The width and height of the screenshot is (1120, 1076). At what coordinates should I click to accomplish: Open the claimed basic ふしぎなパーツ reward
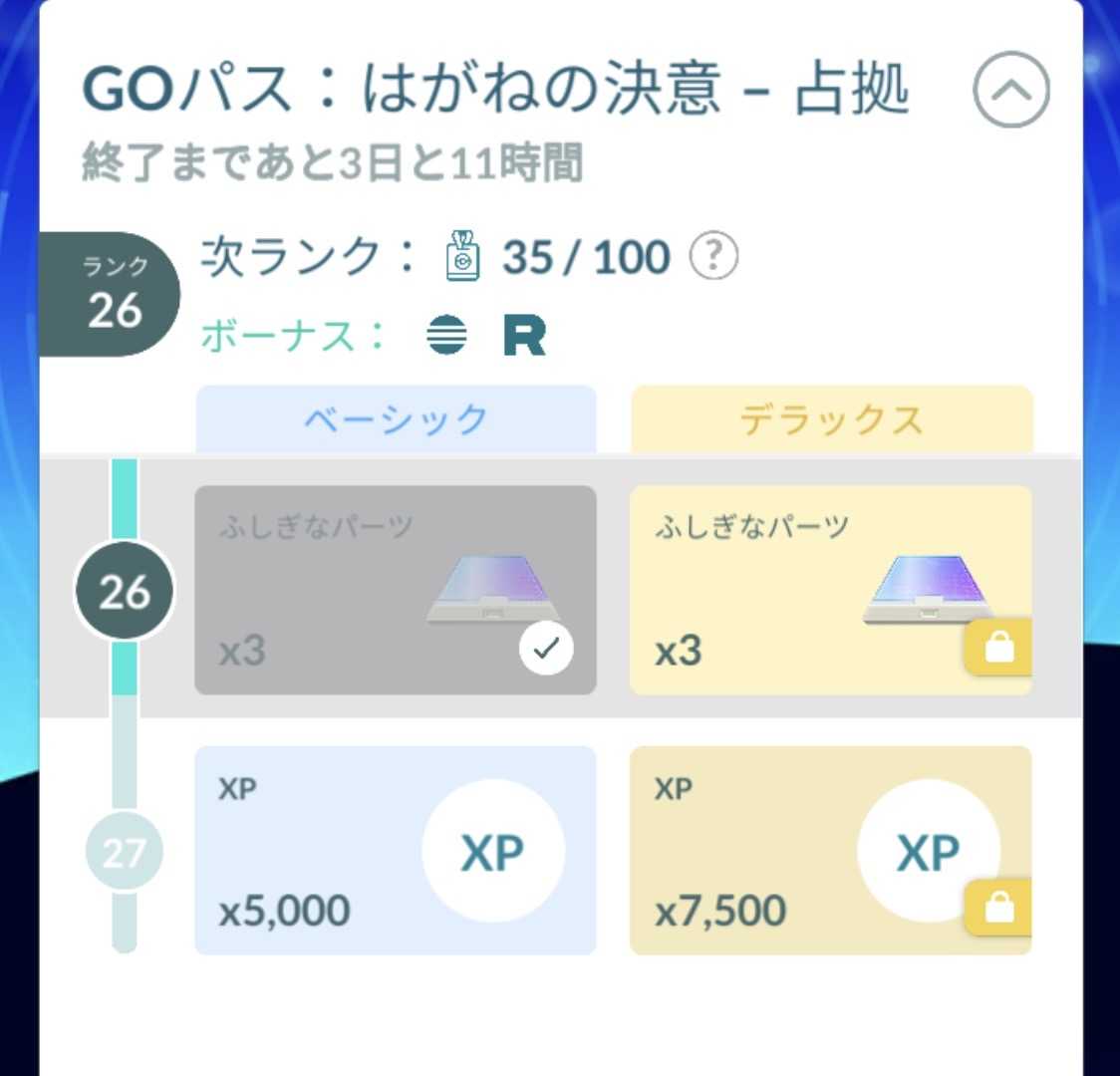click(x=396, y=590)
